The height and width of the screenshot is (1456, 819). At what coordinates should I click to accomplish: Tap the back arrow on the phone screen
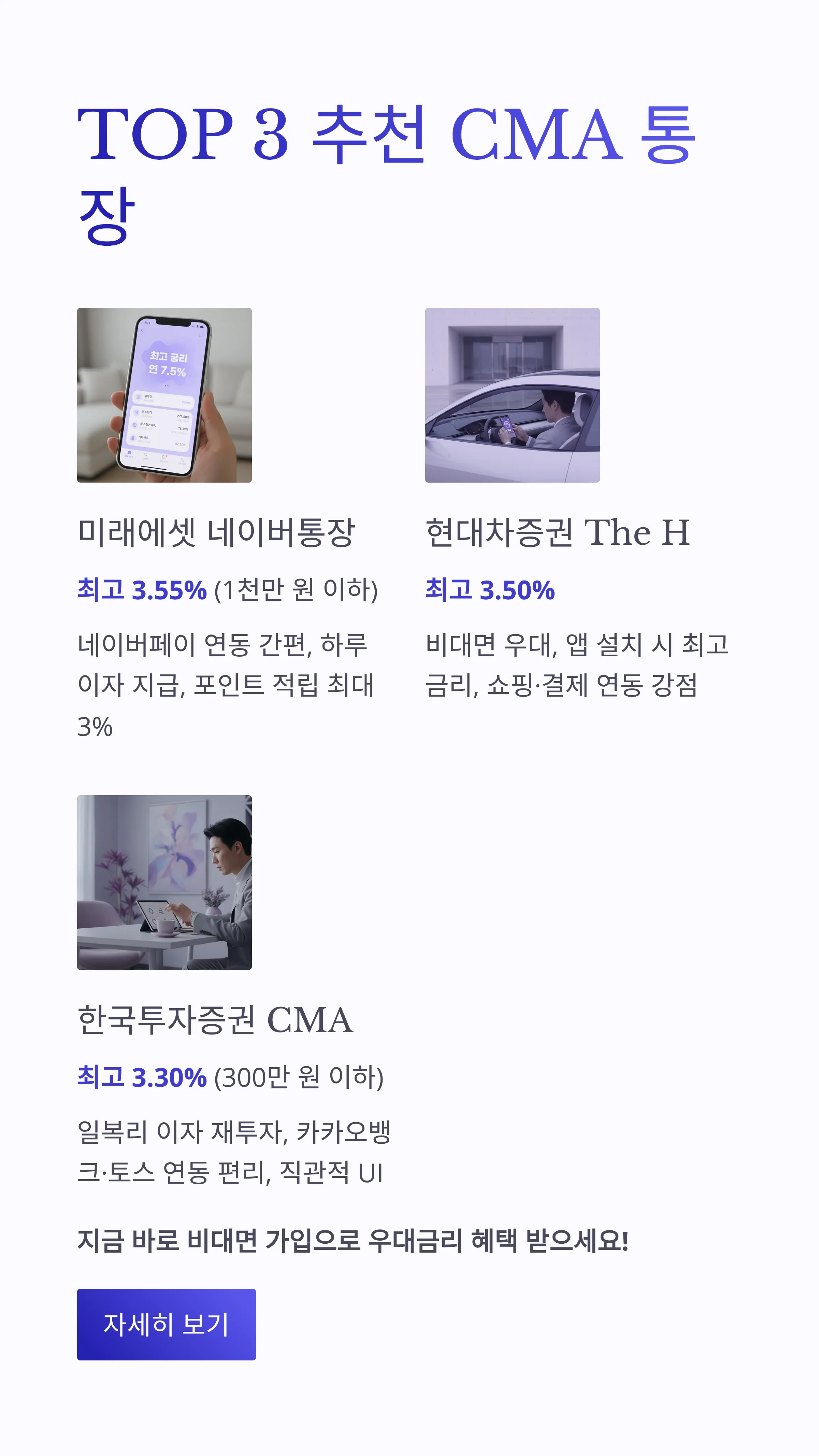click(x=142, y=331)
